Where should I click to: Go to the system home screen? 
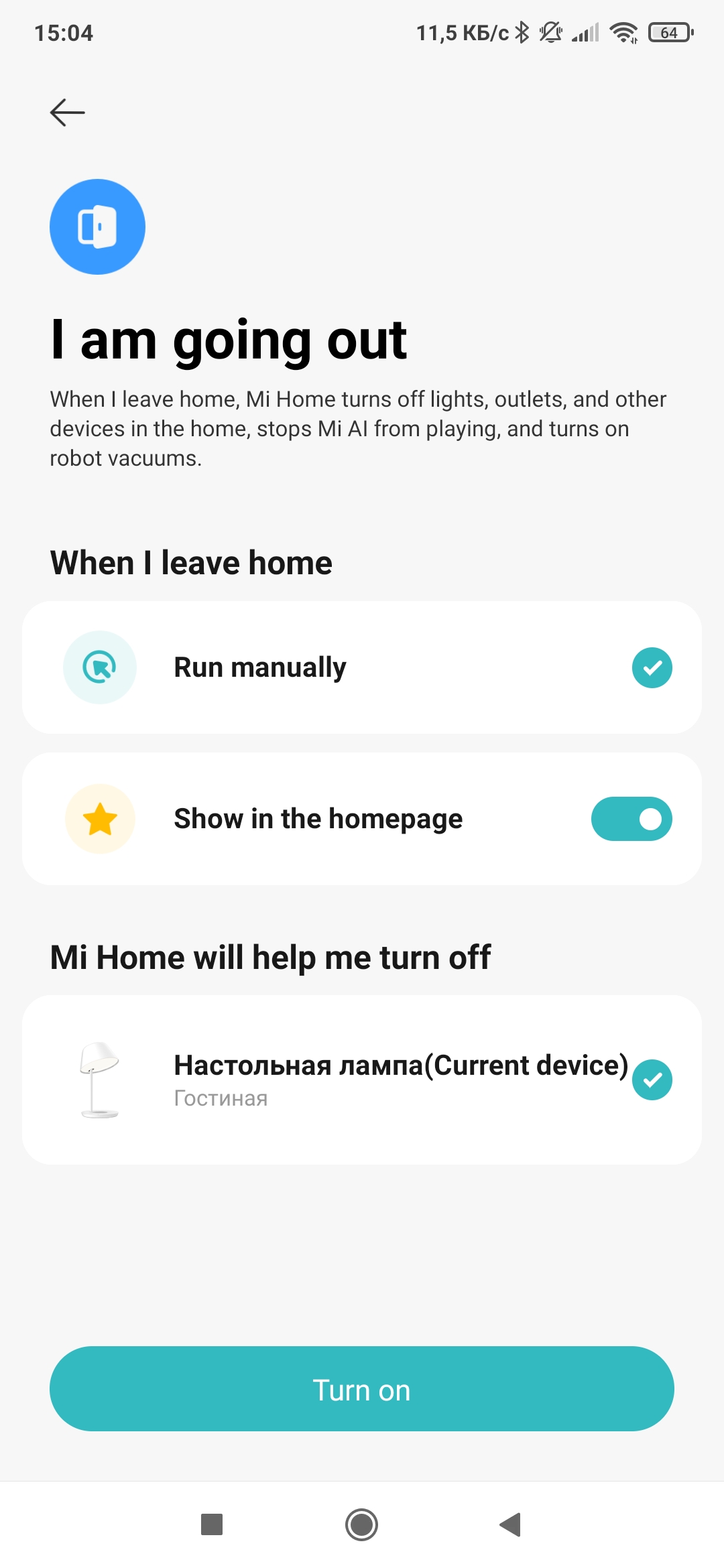(x=362, y=1524)
